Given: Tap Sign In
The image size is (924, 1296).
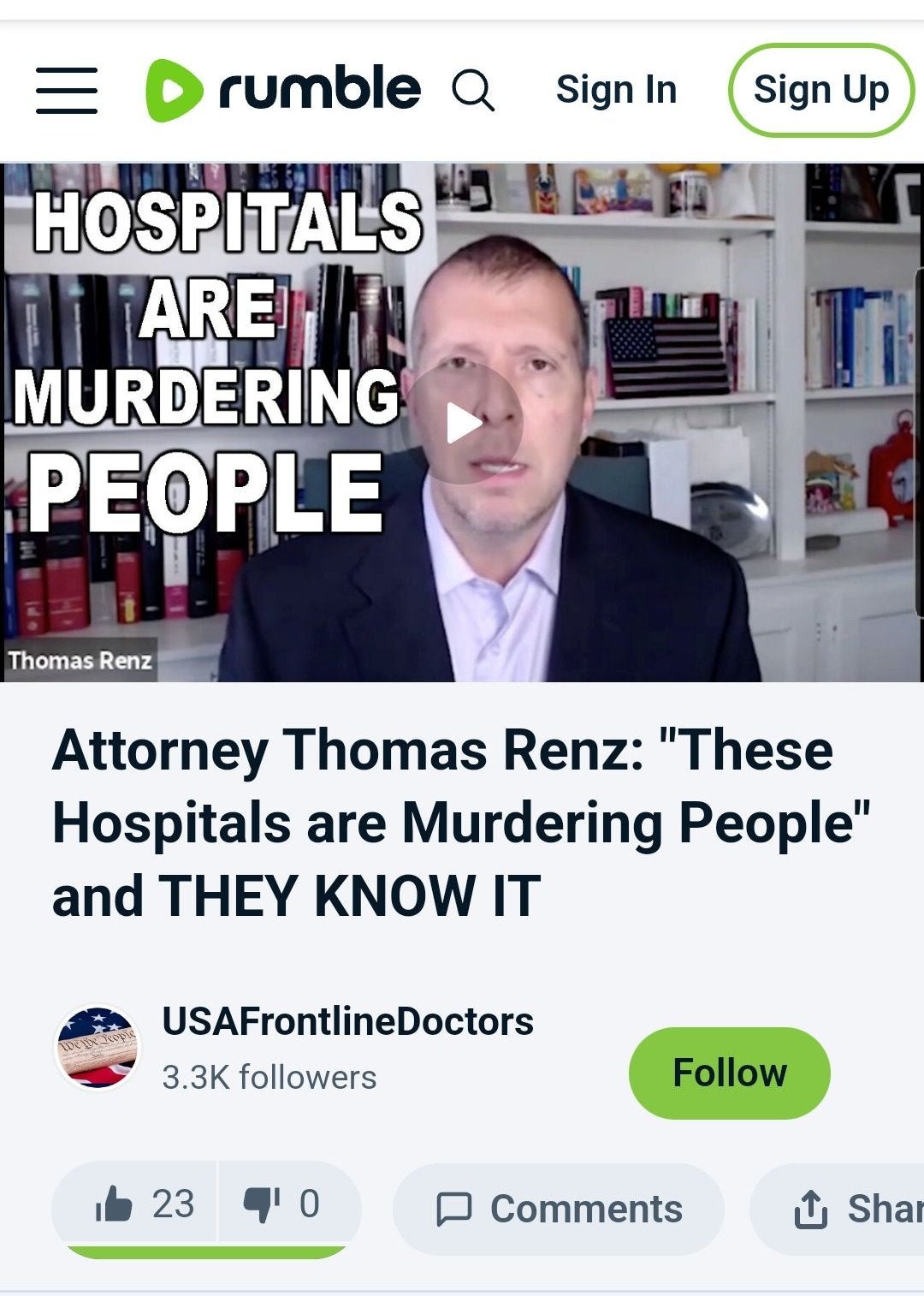Looking at the screenshot, I should [616, 90].
